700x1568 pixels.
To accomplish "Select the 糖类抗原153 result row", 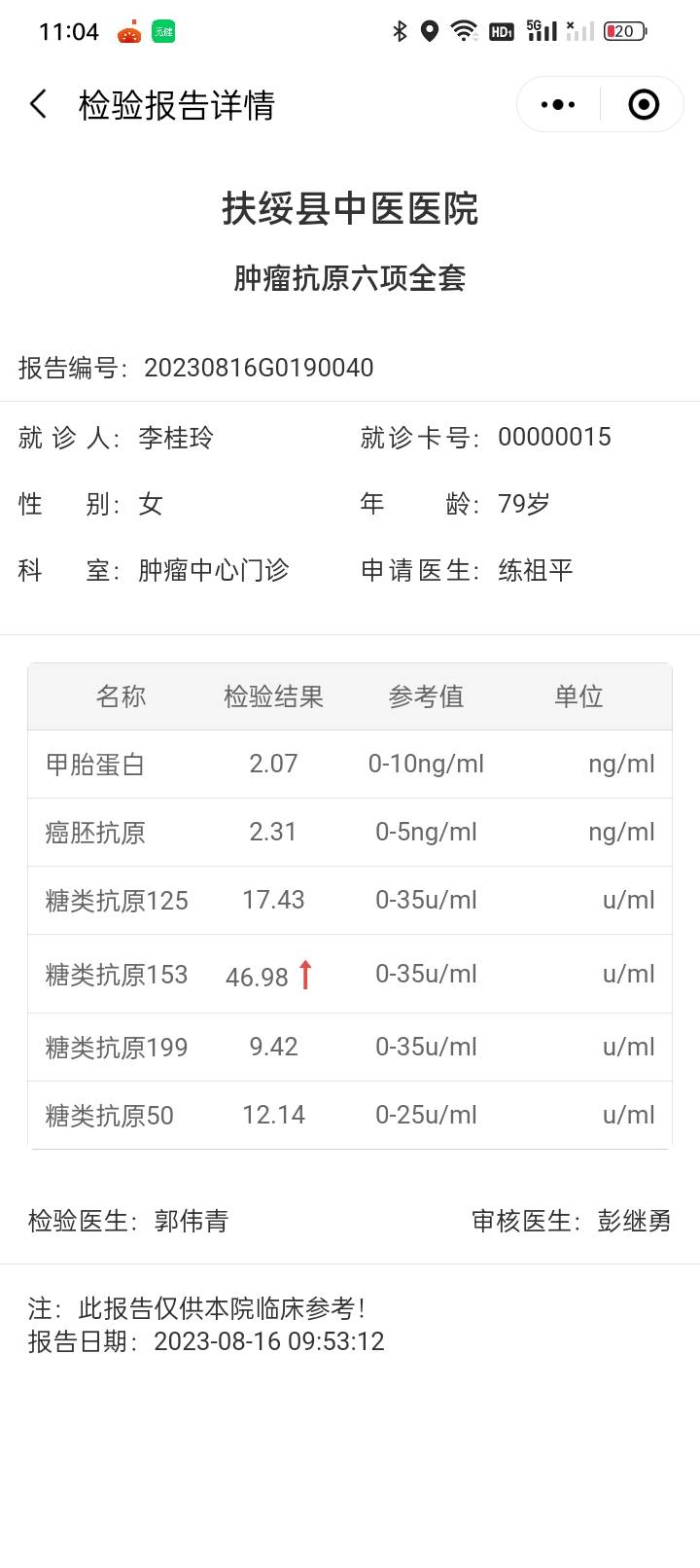I will [350, 974].
